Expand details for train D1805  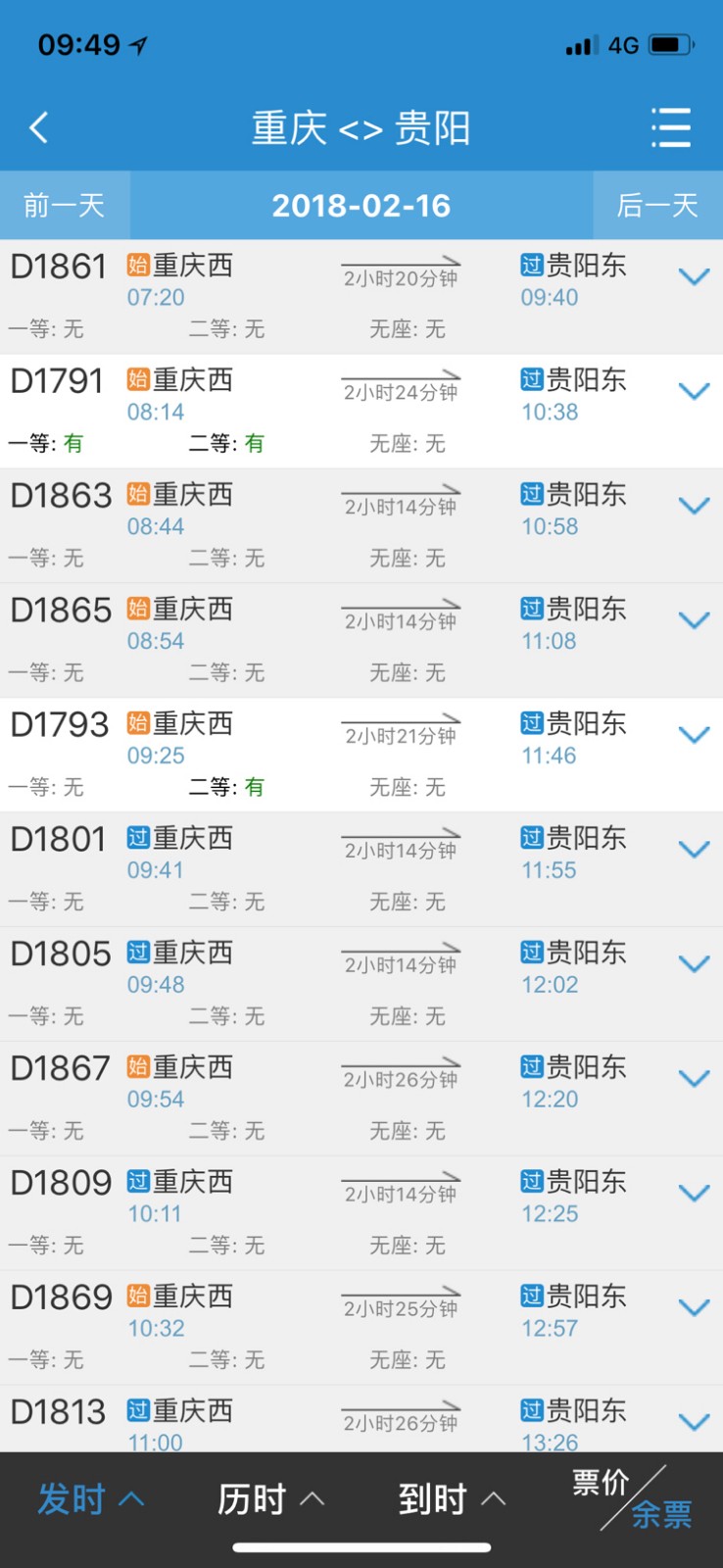pos(694,965)
